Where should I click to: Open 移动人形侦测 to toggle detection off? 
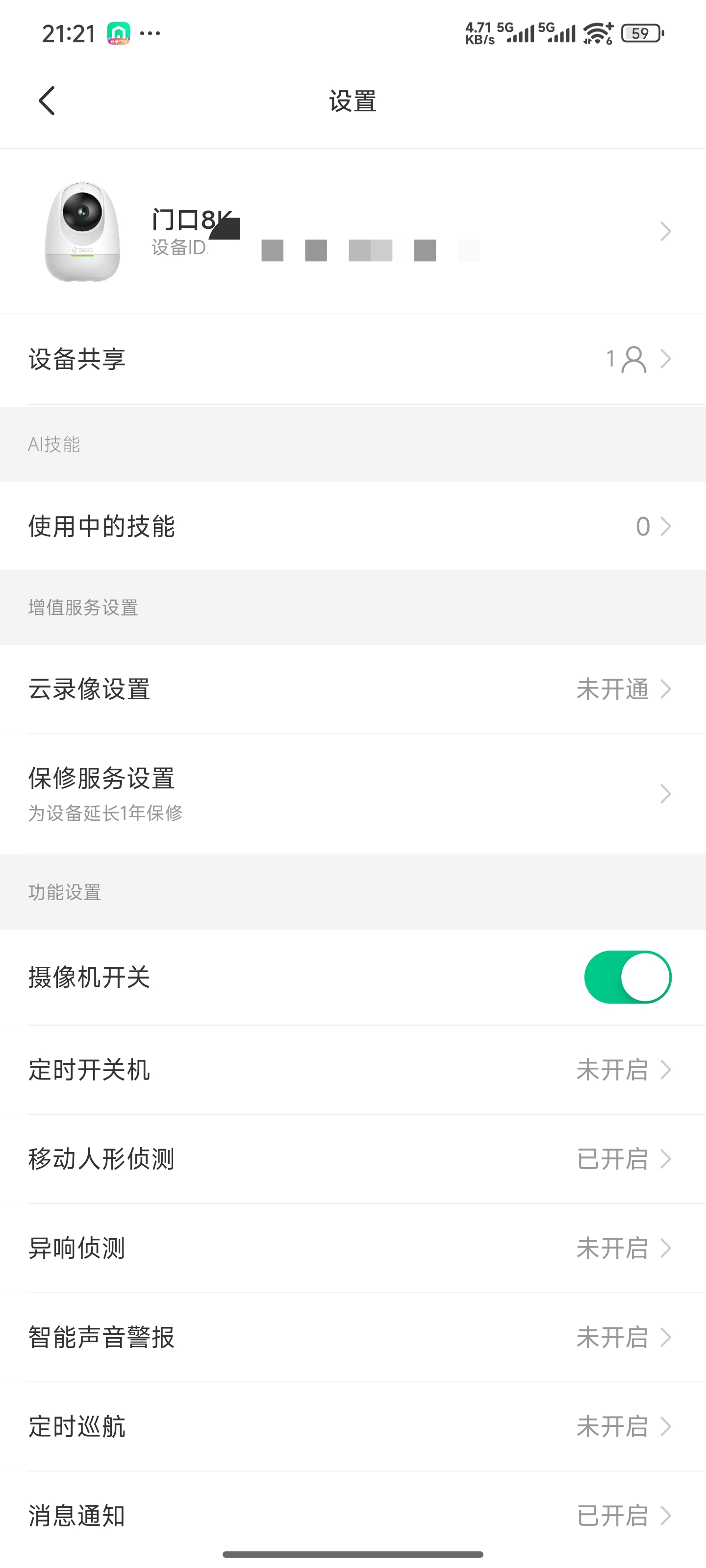coord(353,1159)
